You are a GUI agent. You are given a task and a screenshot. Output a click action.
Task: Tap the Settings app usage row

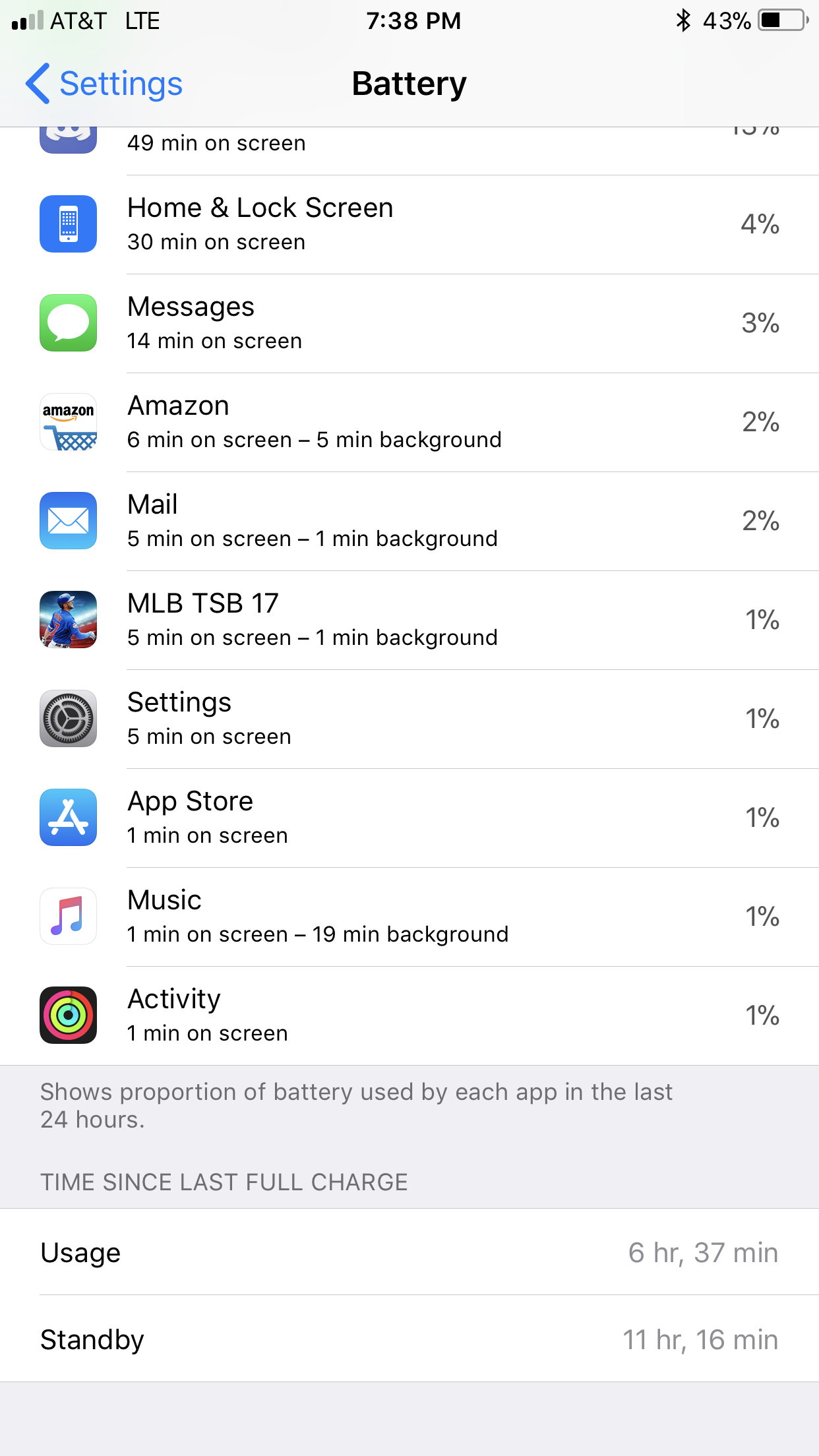[x=409, y=719]
